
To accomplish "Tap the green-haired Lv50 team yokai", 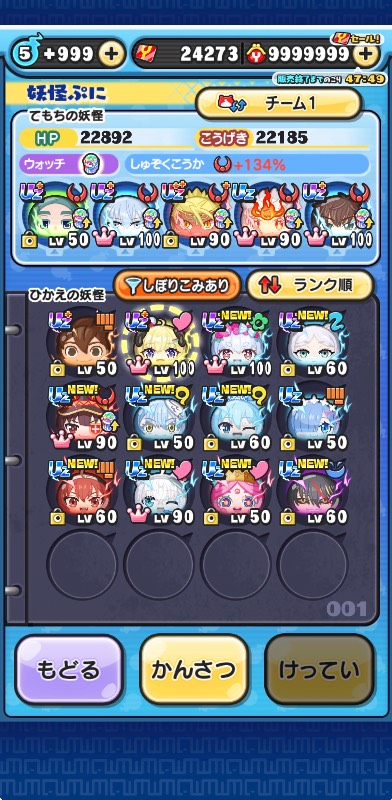I will [x=55, y=216].
